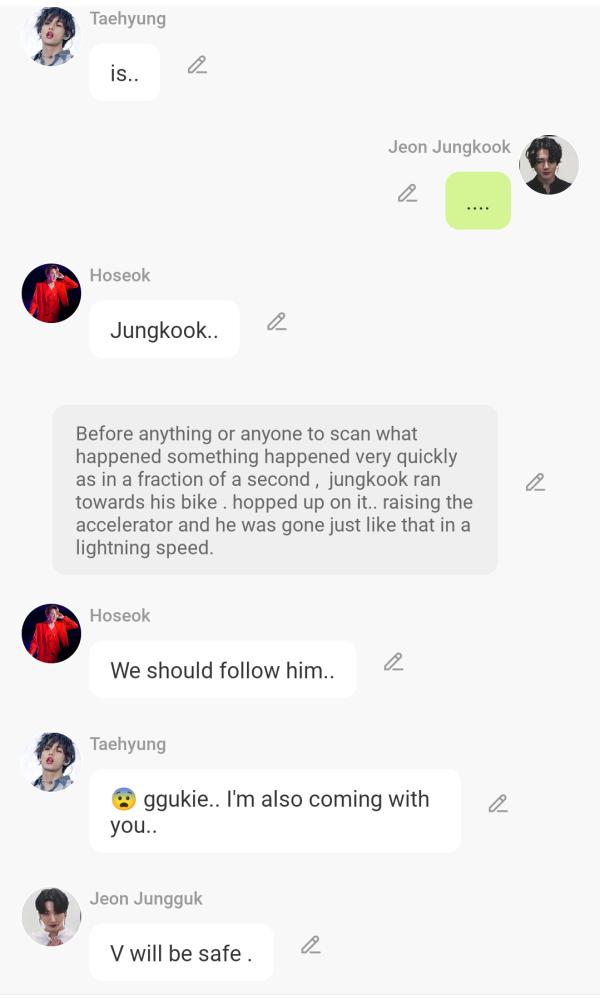Edit the "V will be safe ." message
600x998 pixels.
point(311,945)
